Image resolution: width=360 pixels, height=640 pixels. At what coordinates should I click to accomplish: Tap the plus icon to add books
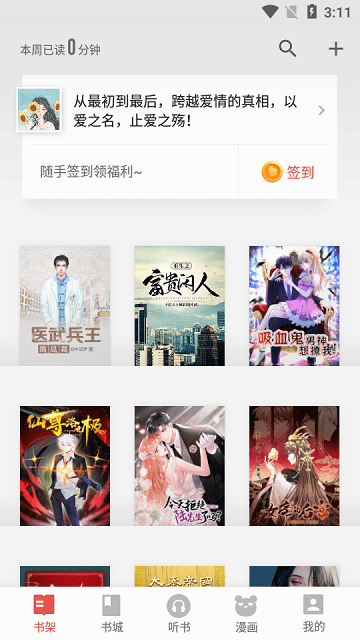[x=336, y=49]
